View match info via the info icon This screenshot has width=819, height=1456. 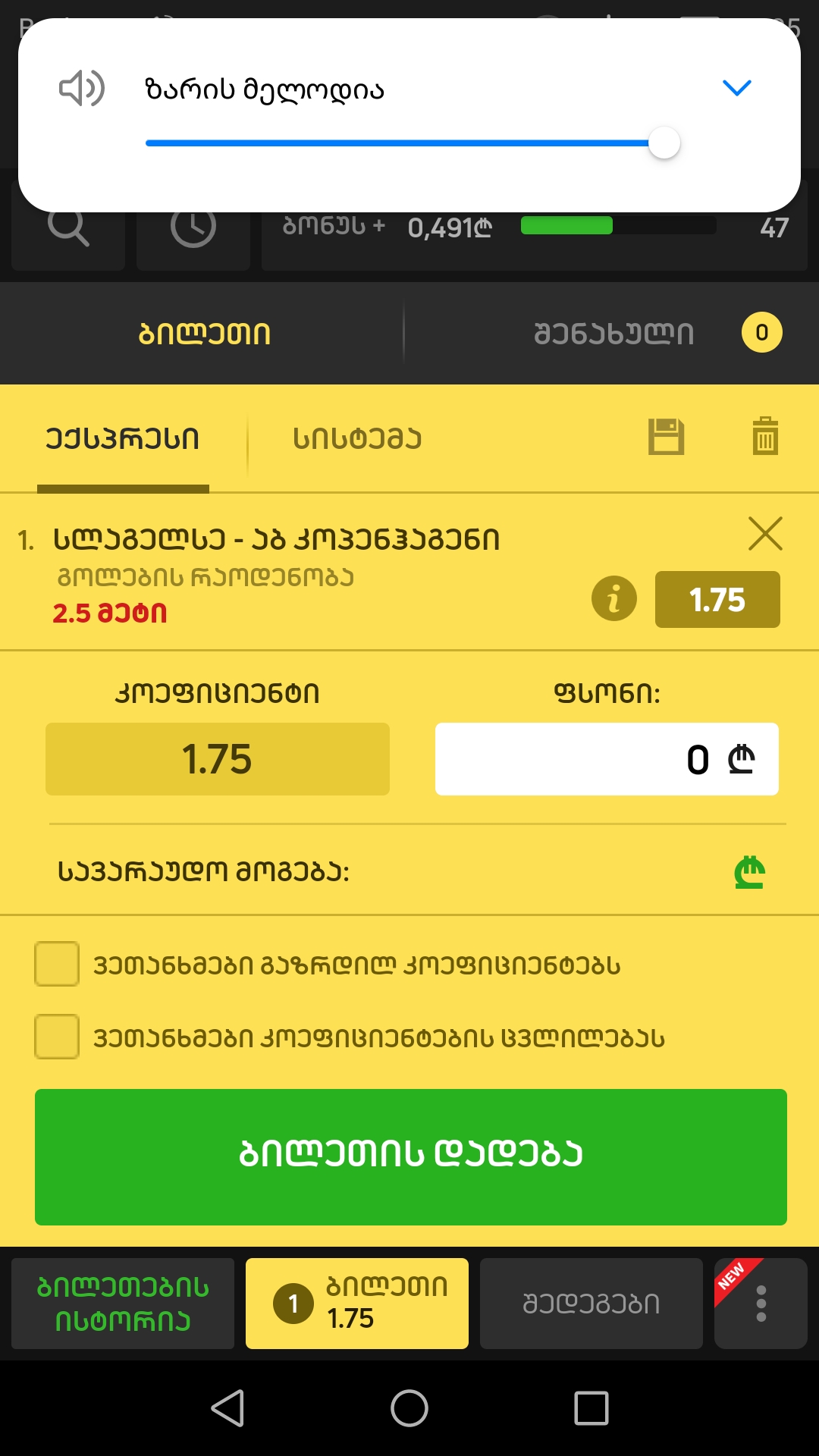coord(614,599)
